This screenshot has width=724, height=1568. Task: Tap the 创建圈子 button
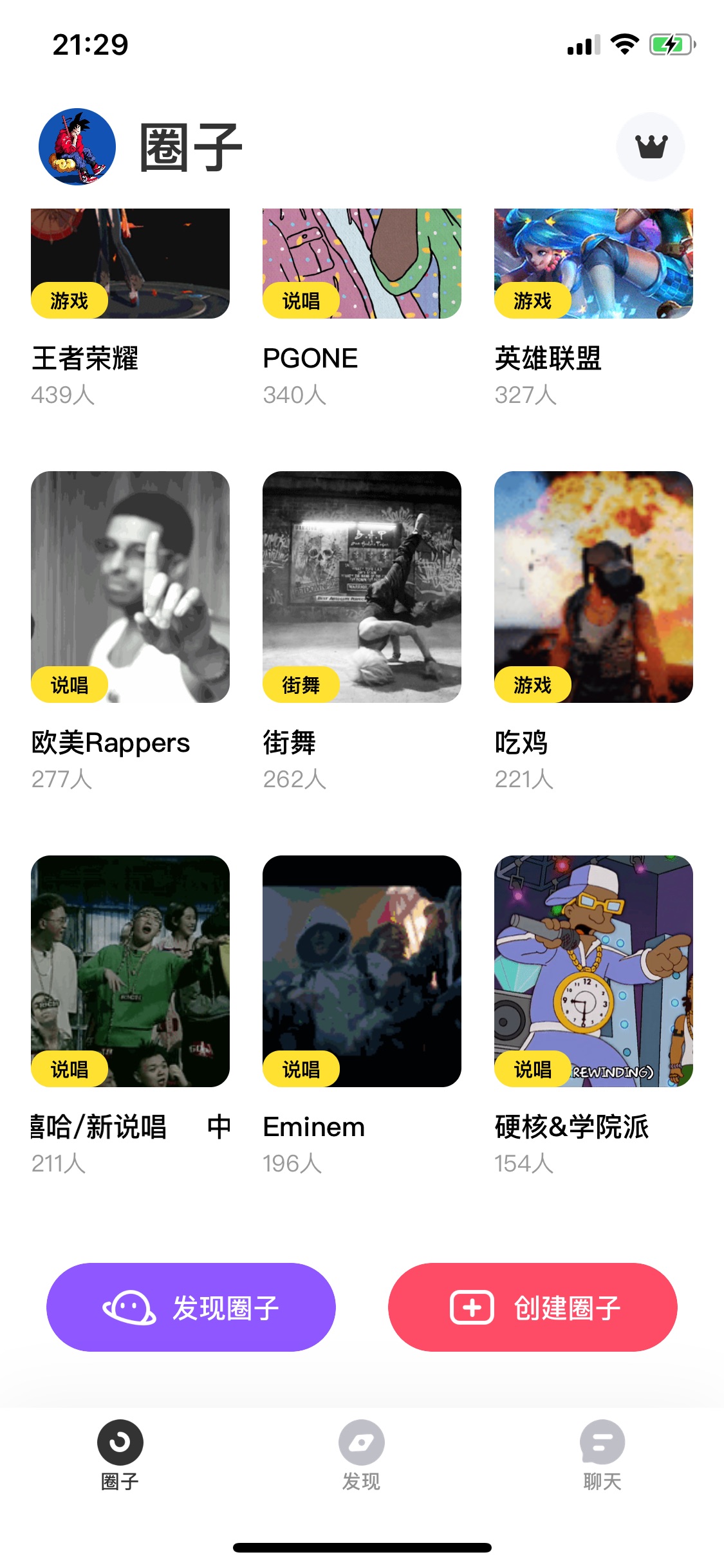(533, 1307)
